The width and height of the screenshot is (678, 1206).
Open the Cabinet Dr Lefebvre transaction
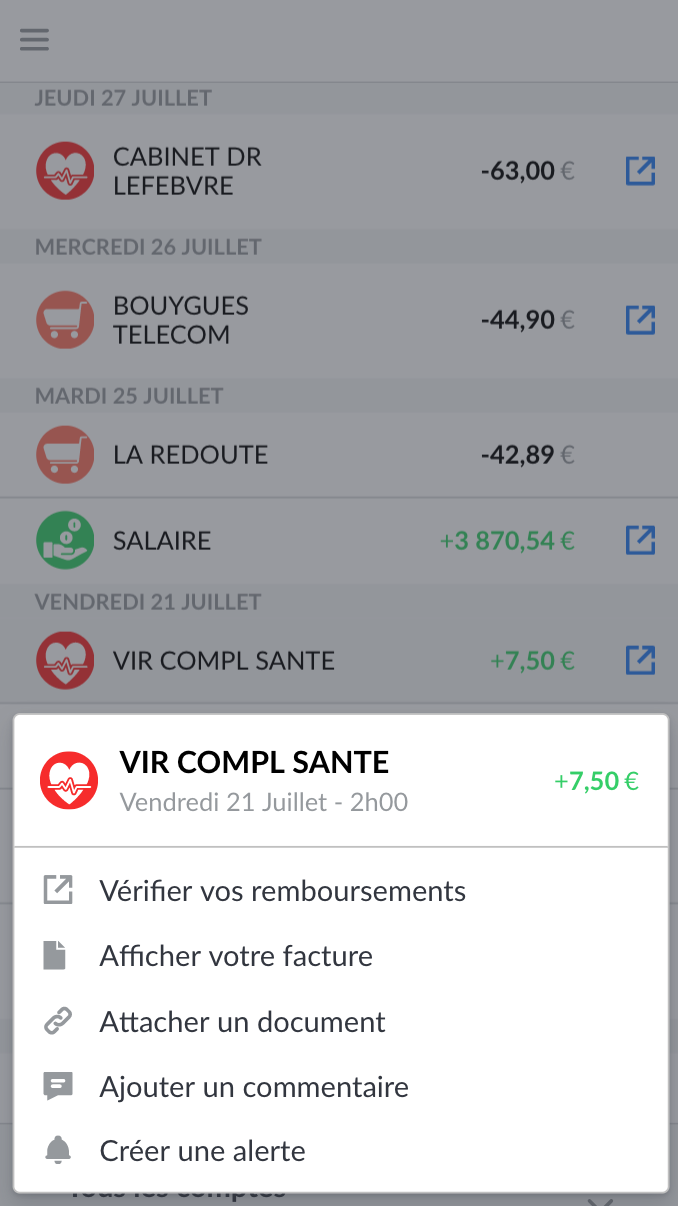click(300, 171)
